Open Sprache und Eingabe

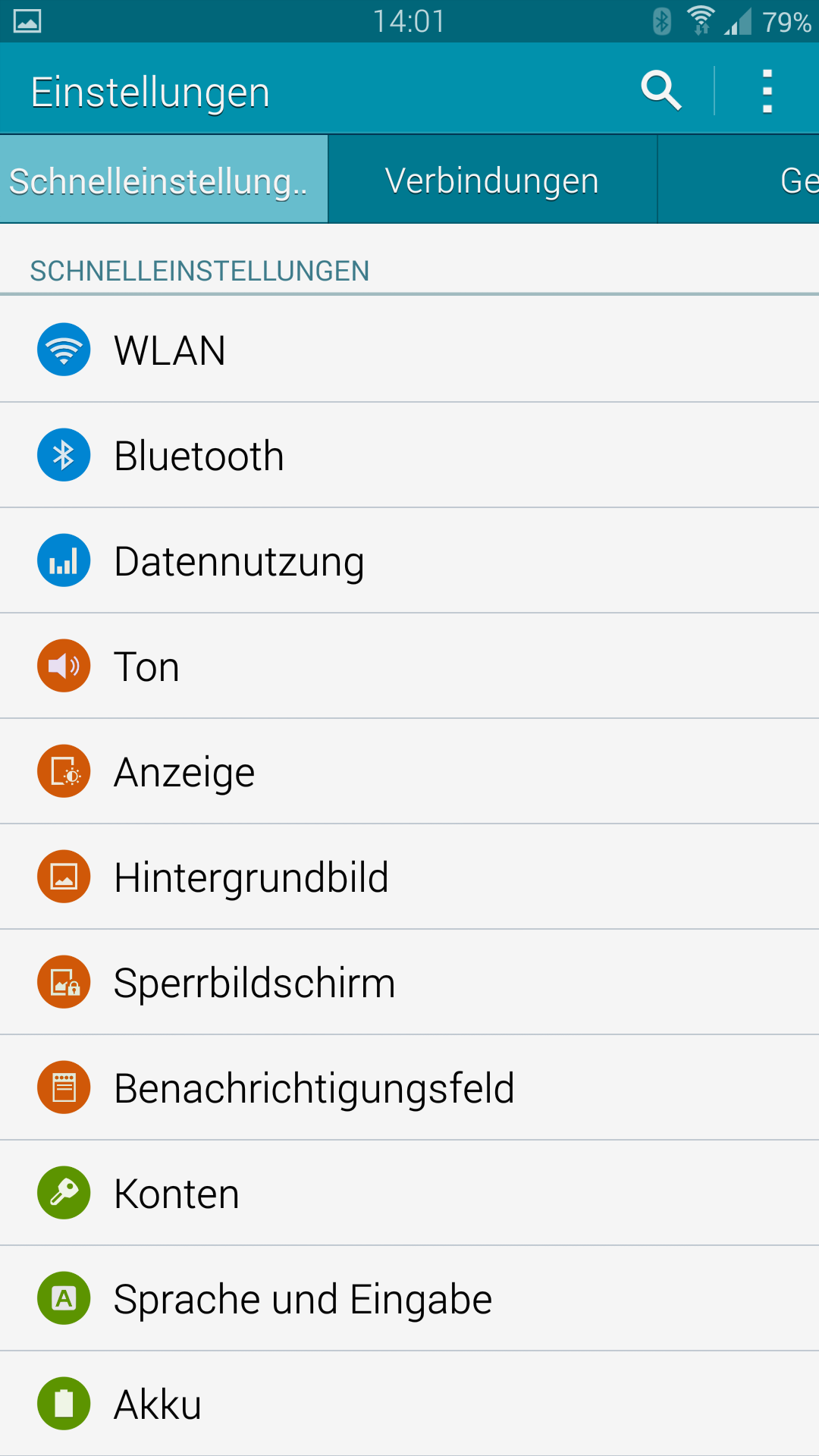[x=409, y=1298]
